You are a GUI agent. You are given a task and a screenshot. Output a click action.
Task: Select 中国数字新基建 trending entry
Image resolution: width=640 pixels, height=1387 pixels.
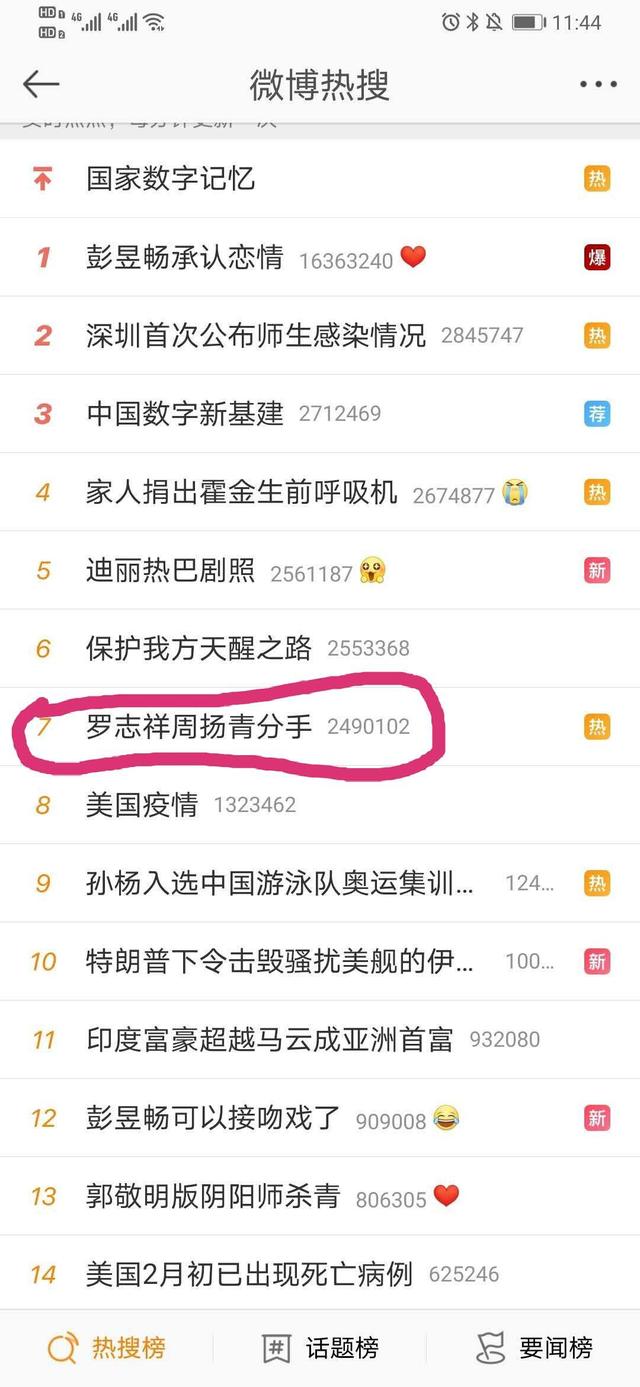[185, 413]
